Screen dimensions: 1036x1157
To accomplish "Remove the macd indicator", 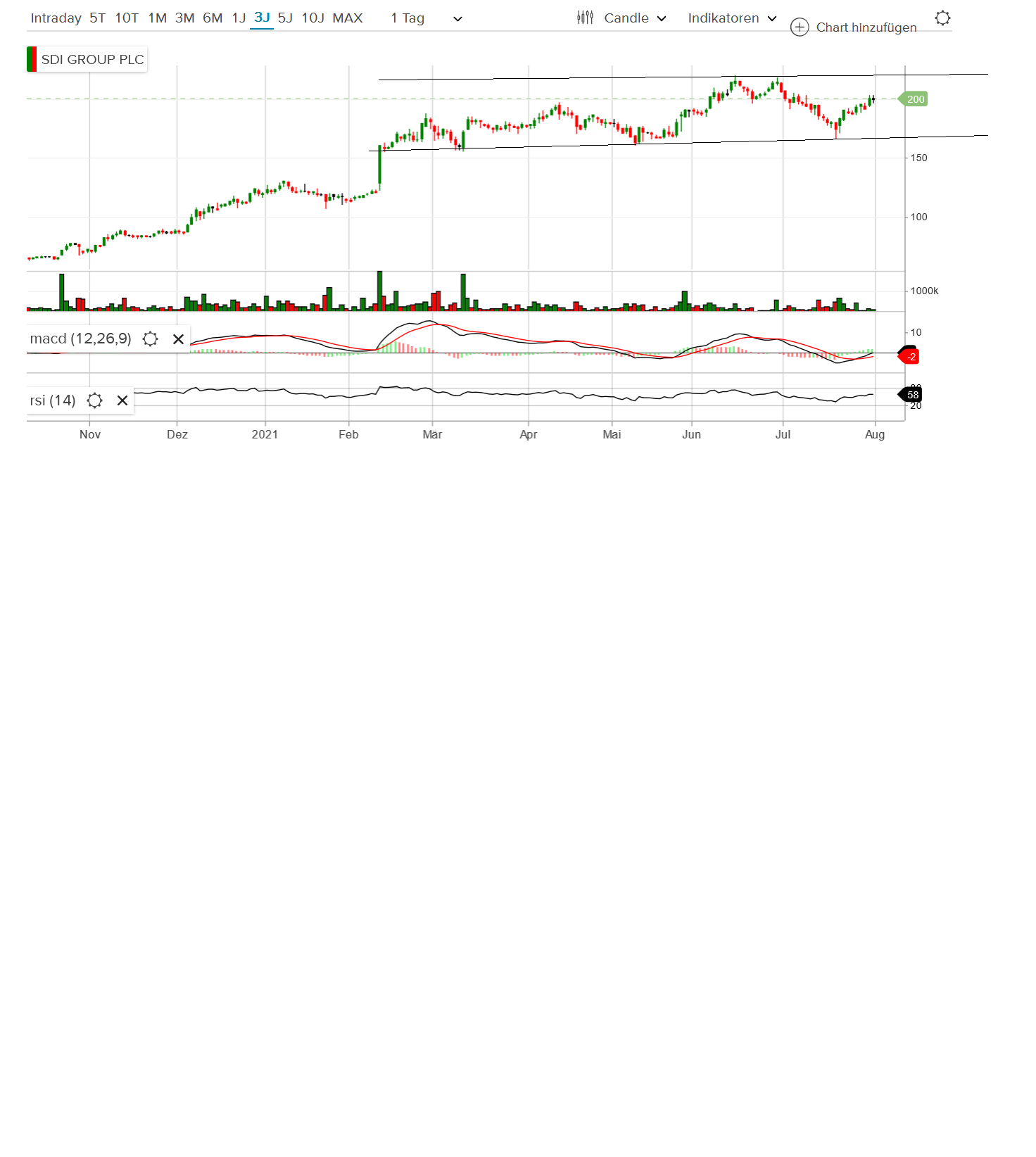I will coord(178,339).
